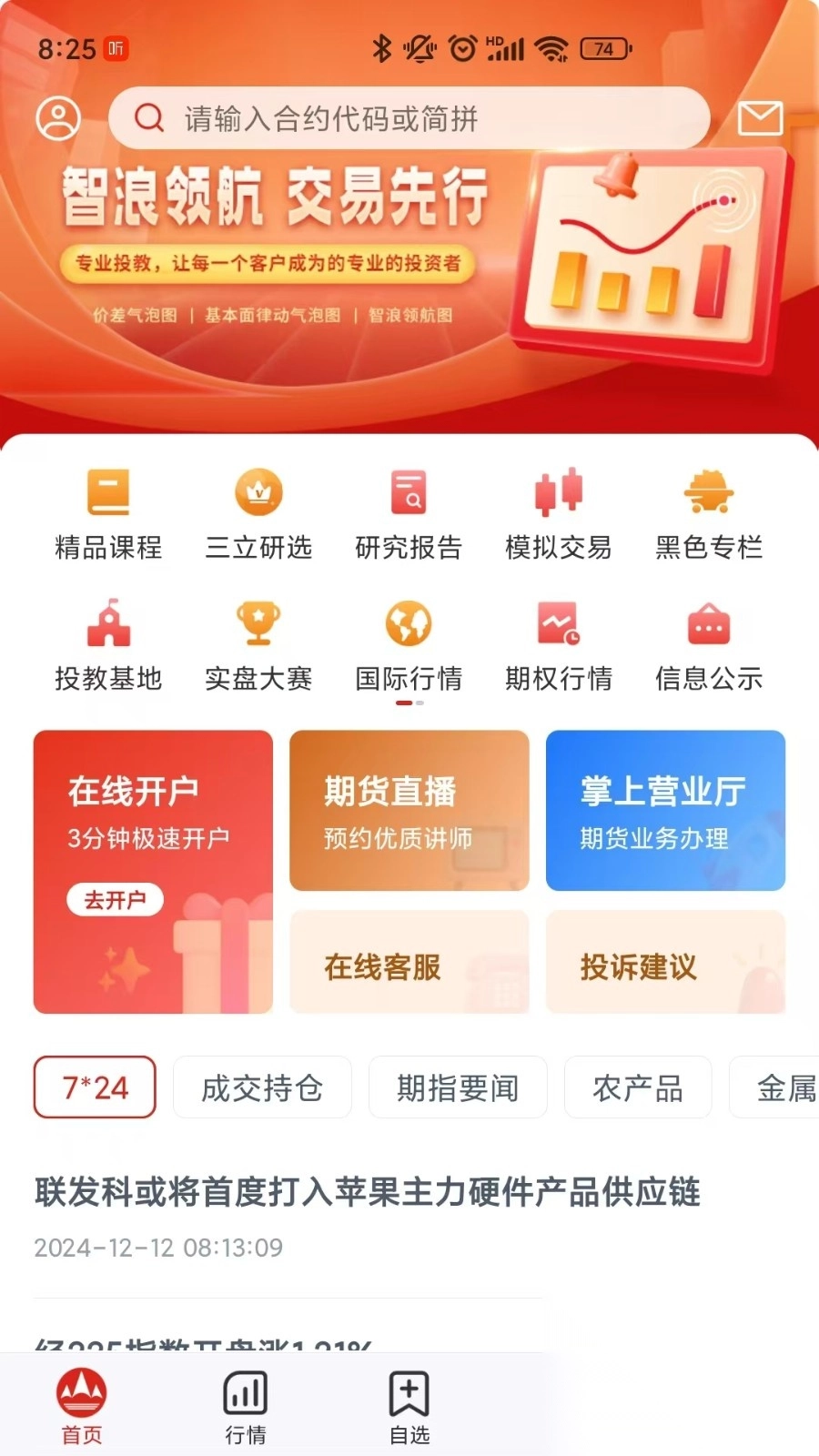Tap the 去开户 open account button
This screenshot has width=819, height=1456.
click(115, 900)
